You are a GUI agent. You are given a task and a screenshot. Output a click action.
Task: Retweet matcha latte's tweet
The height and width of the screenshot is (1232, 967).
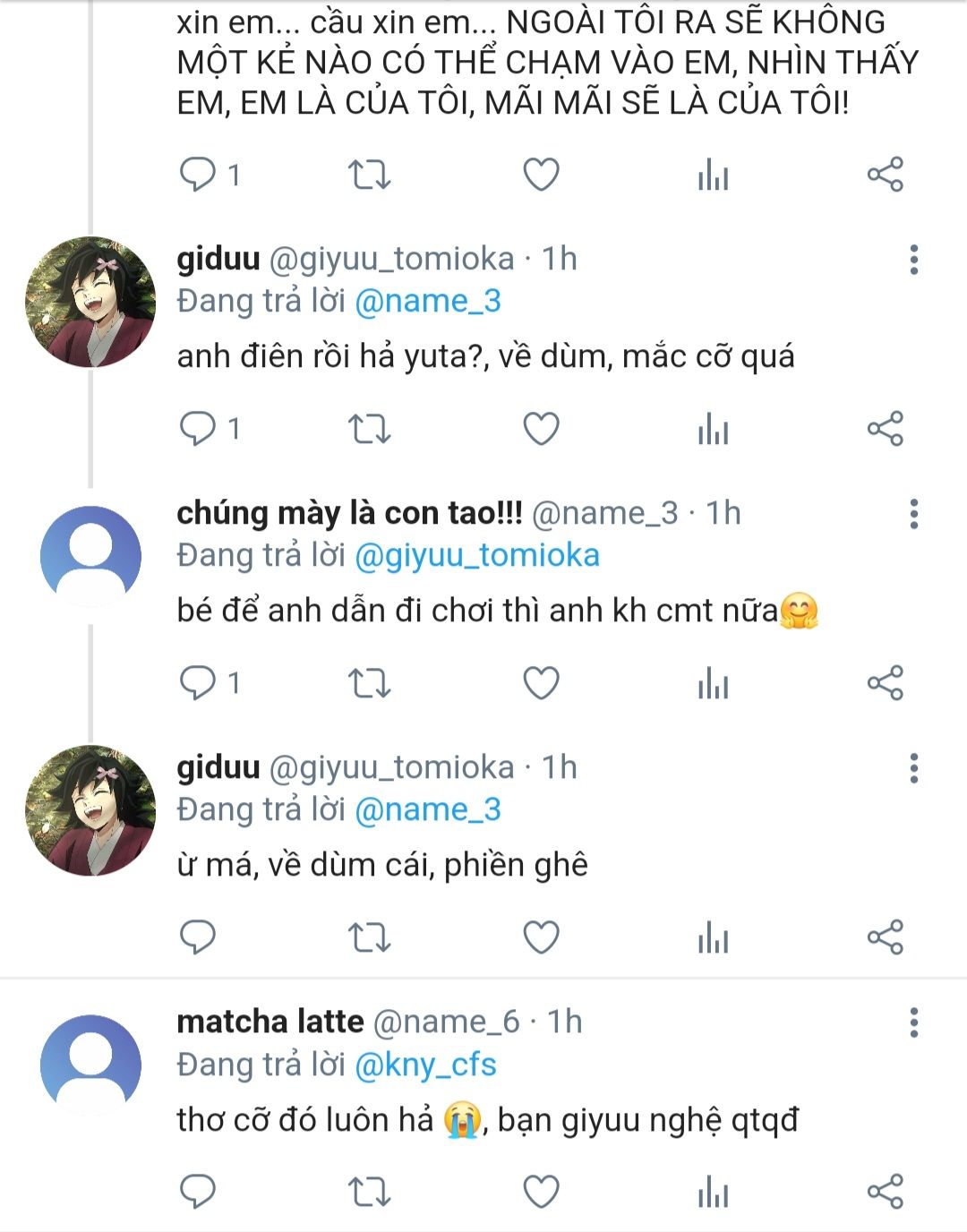[x=369, y=1192]
